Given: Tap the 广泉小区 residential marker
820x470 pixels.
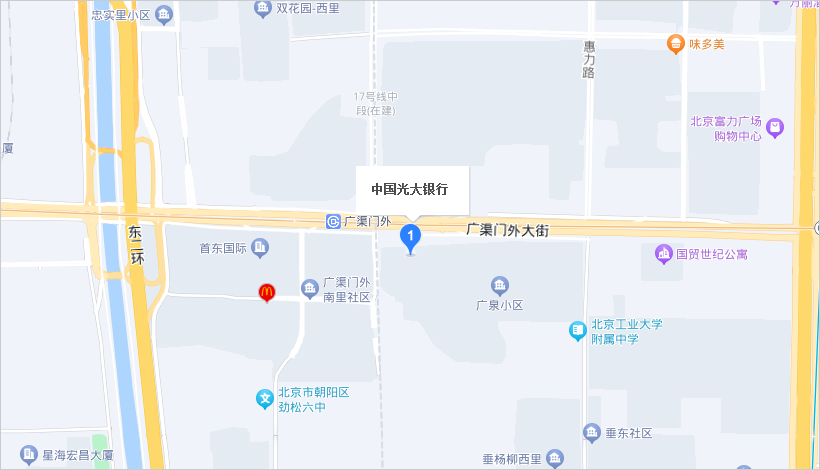Looking at the screenshot, I should click(x=500, y=287).
